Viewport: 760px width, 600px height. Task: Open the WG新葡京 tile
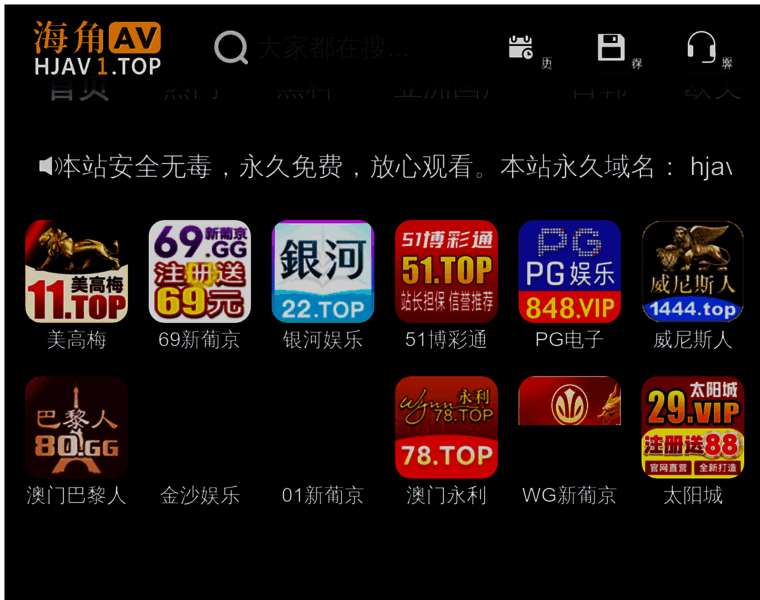click(569, 404)
